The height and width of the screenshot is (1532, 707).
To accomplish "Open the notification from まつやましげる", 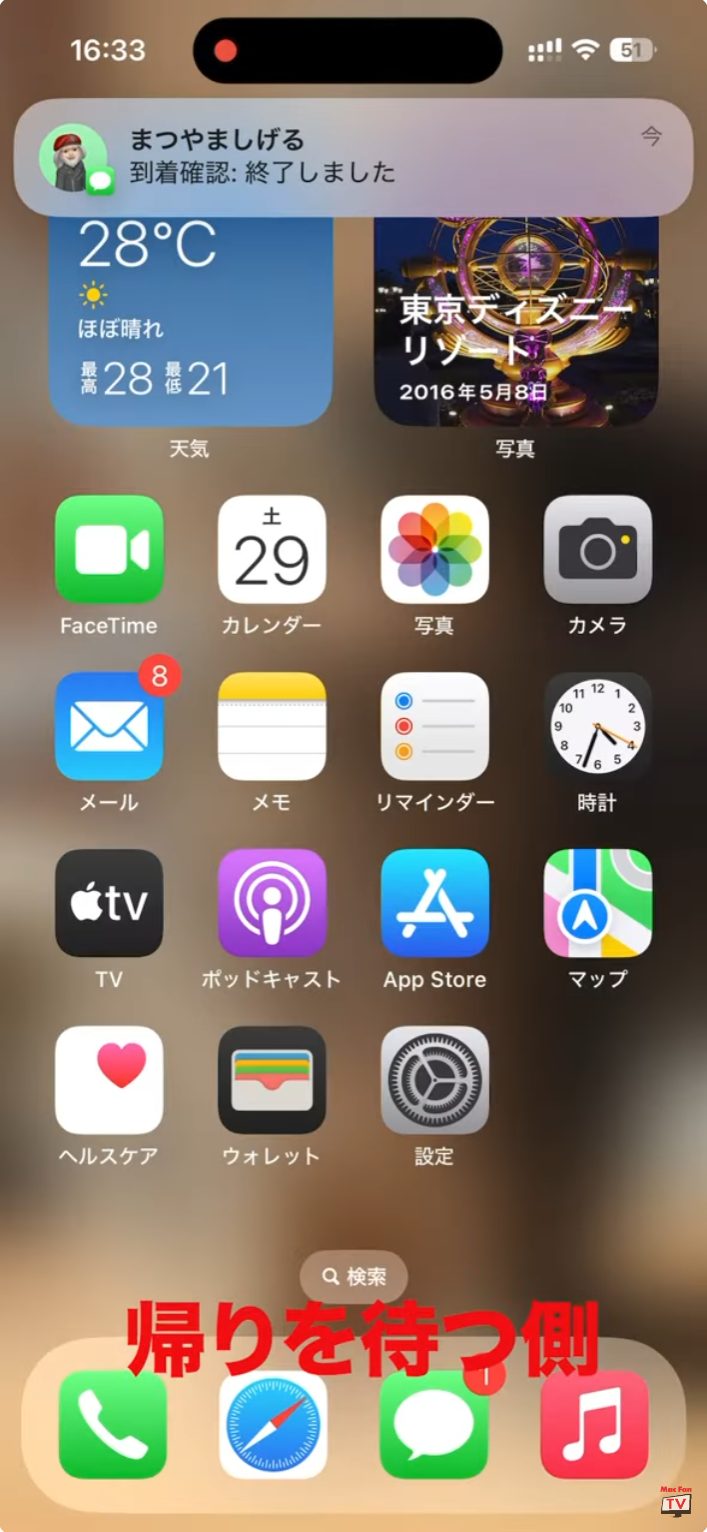I will (x=353, y=157).
